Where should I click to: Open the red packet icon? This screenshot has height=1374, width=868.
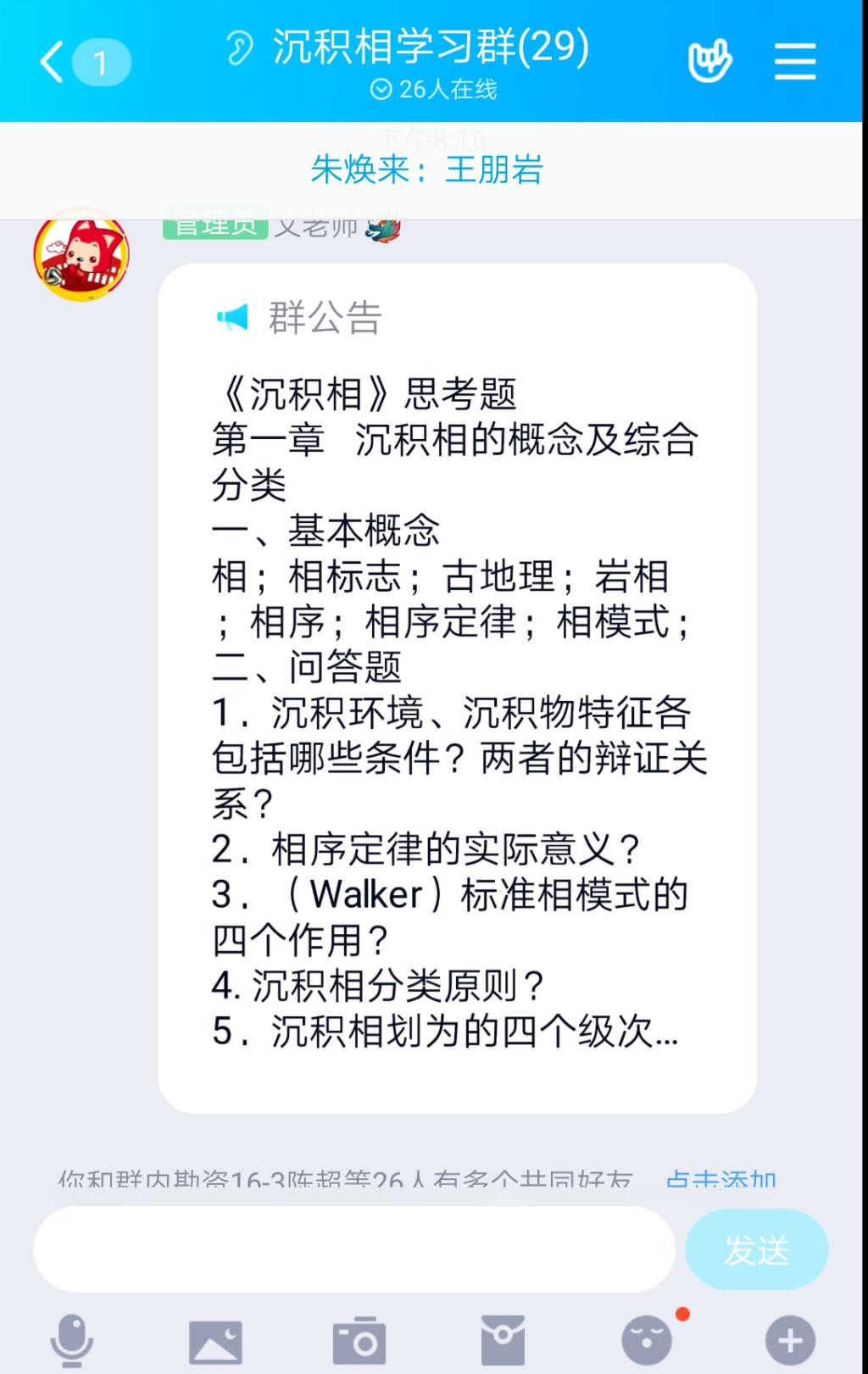click(x=503, y=1340)
